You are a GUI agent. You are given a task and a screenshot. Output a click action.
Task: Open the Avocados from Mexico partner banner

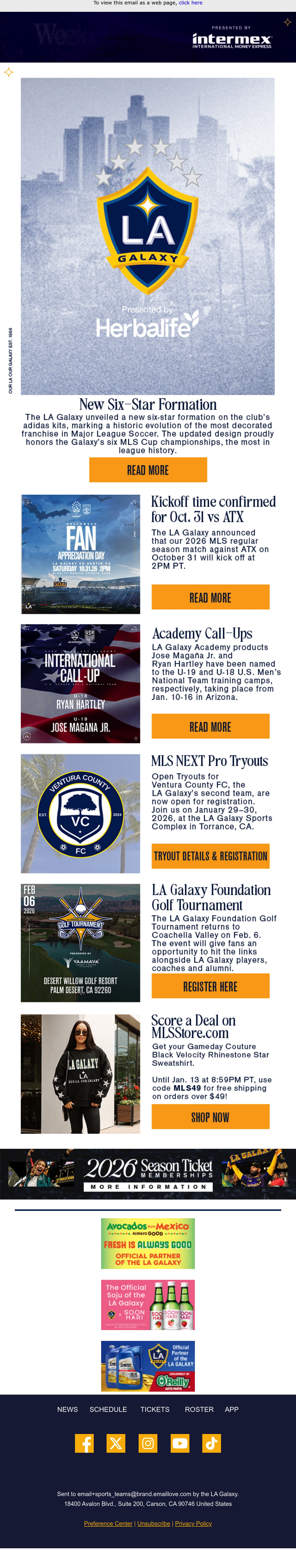tap(148, 1243)
